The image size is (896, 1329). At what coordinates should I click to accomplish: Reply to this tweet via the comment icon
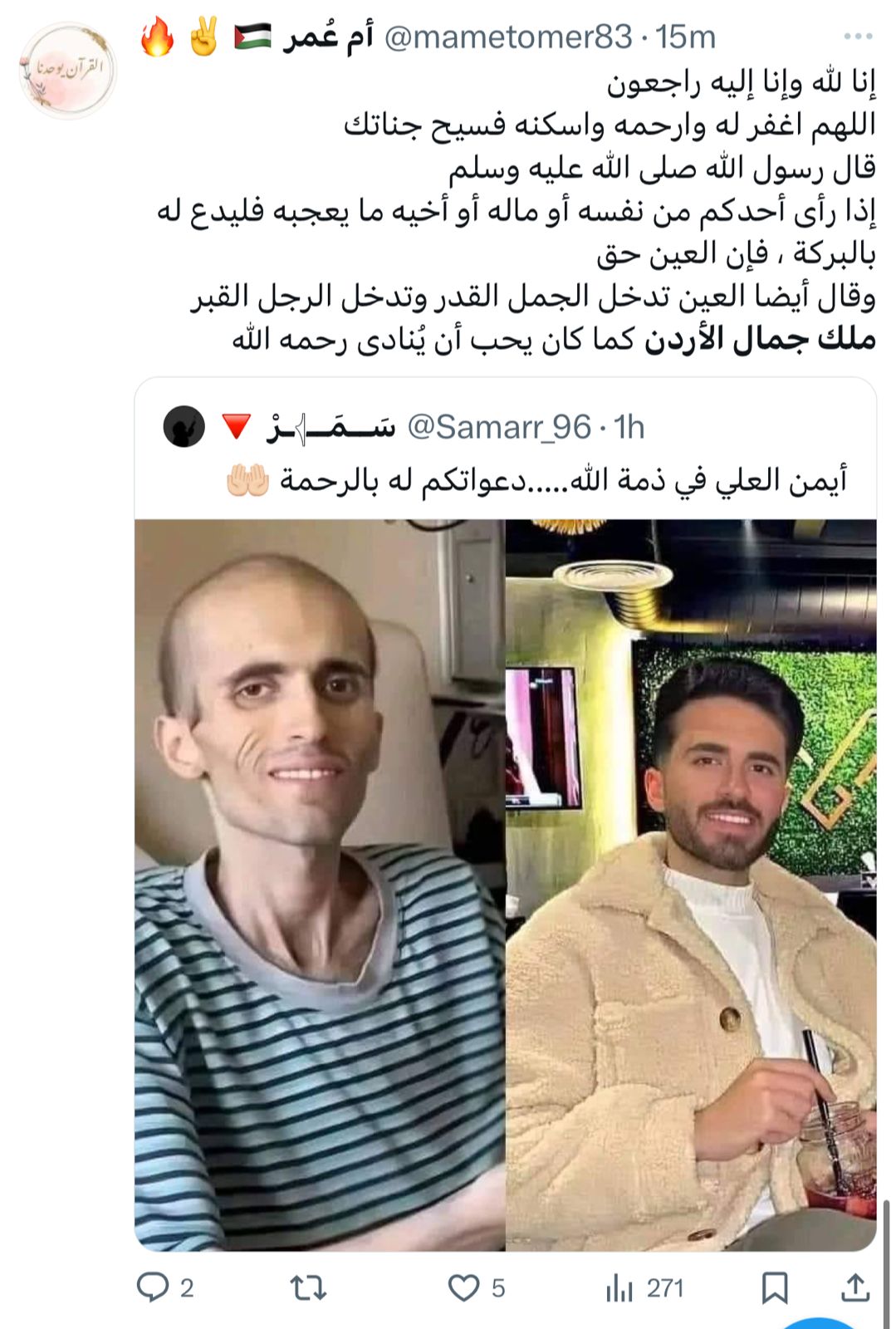pyautogui.click(x=153, y=1287)
